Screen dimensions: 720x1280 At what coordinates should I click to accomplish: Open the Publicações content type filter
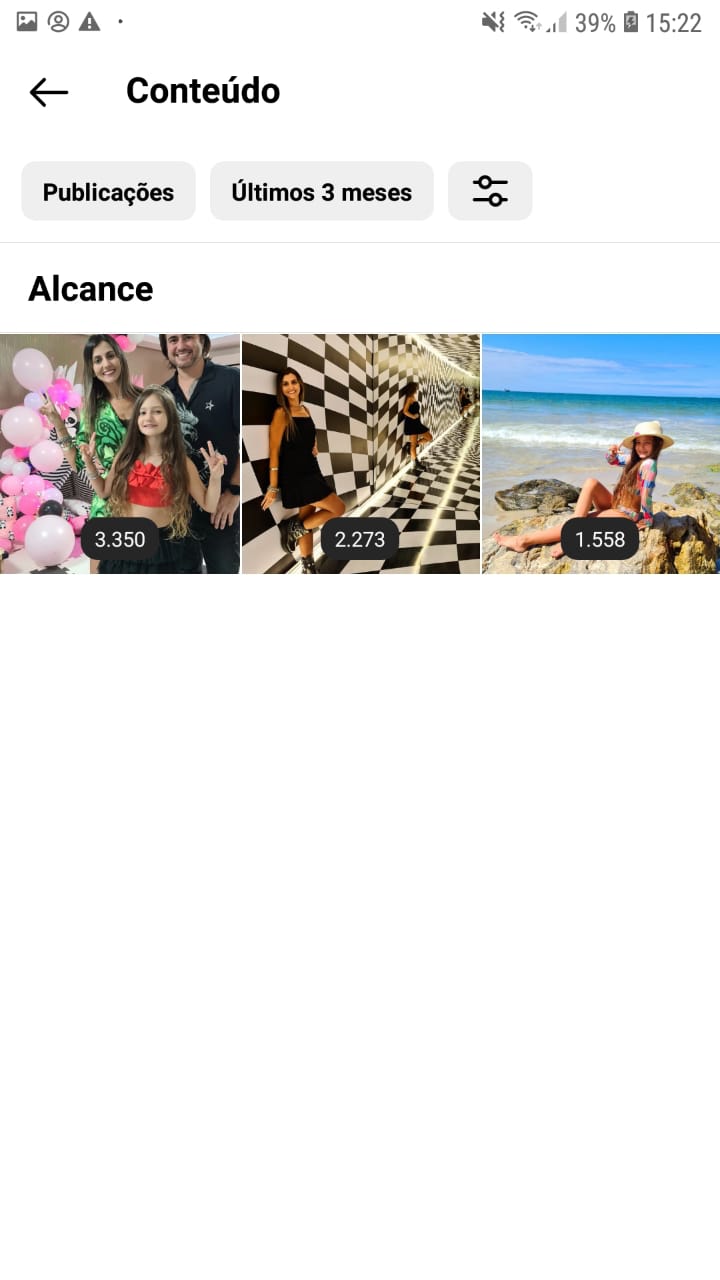[108, 191]
